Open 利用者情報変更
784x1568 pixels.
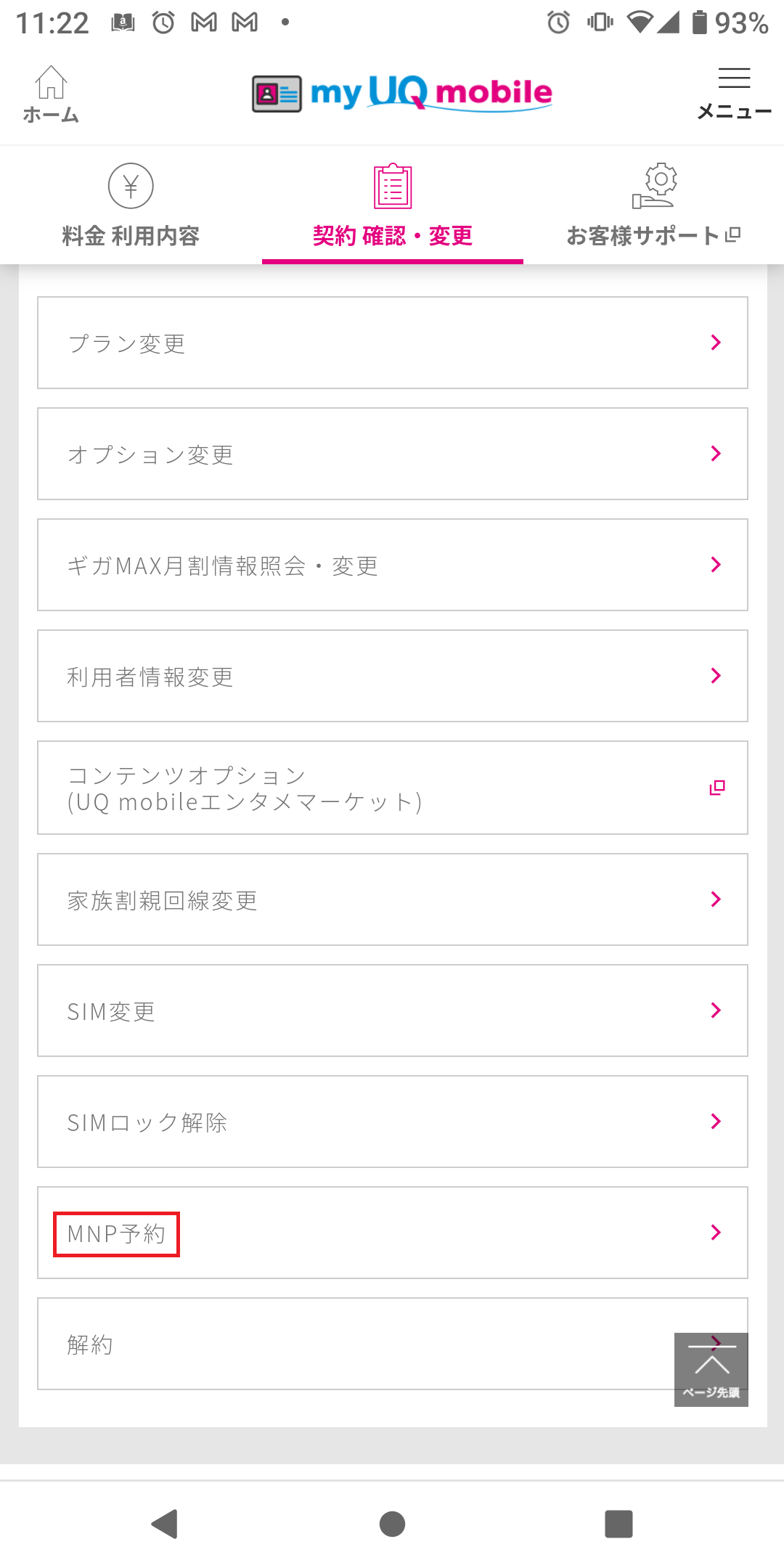[392, 676]
